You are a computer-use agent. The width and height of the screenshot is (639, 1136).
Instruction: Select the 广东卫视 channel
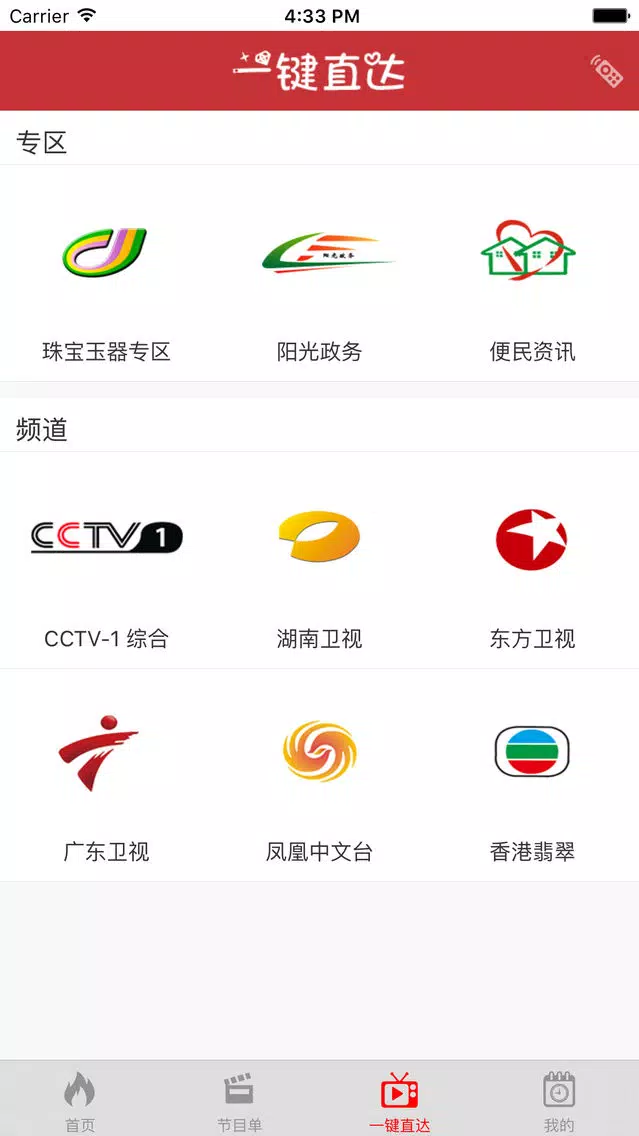pos(106,774)
